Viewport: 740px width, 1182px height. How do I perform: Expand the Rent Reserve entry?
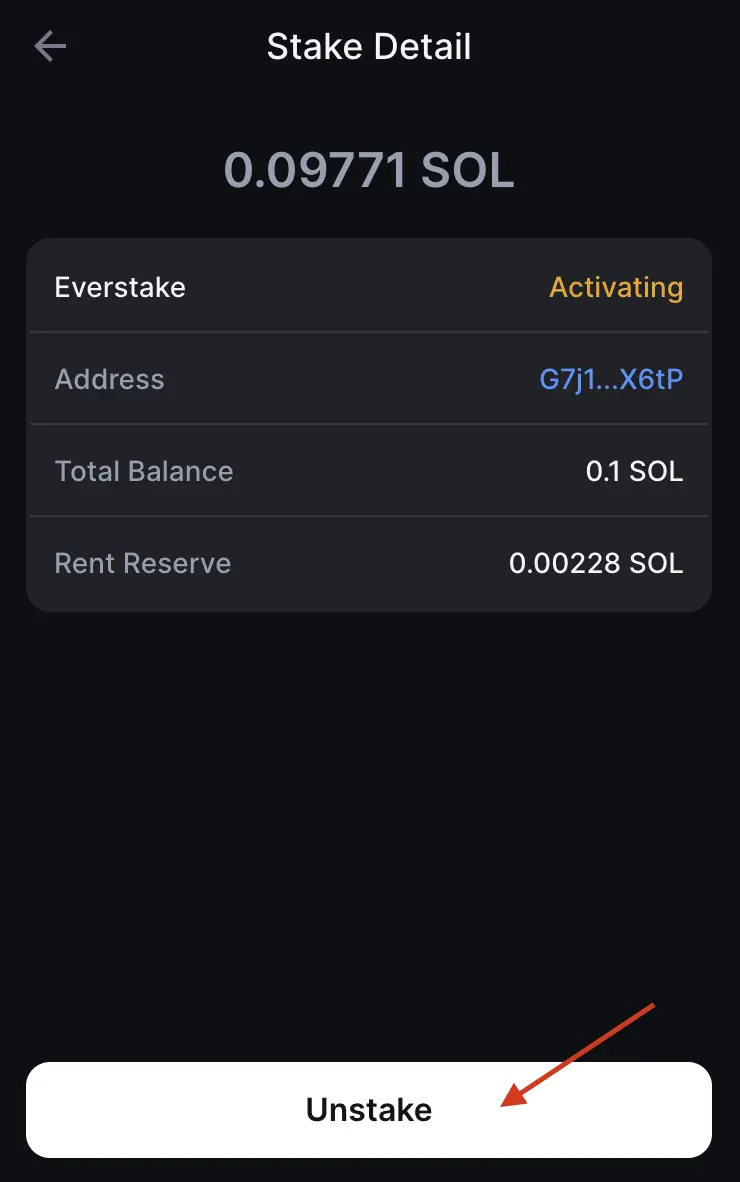point(370,563)
